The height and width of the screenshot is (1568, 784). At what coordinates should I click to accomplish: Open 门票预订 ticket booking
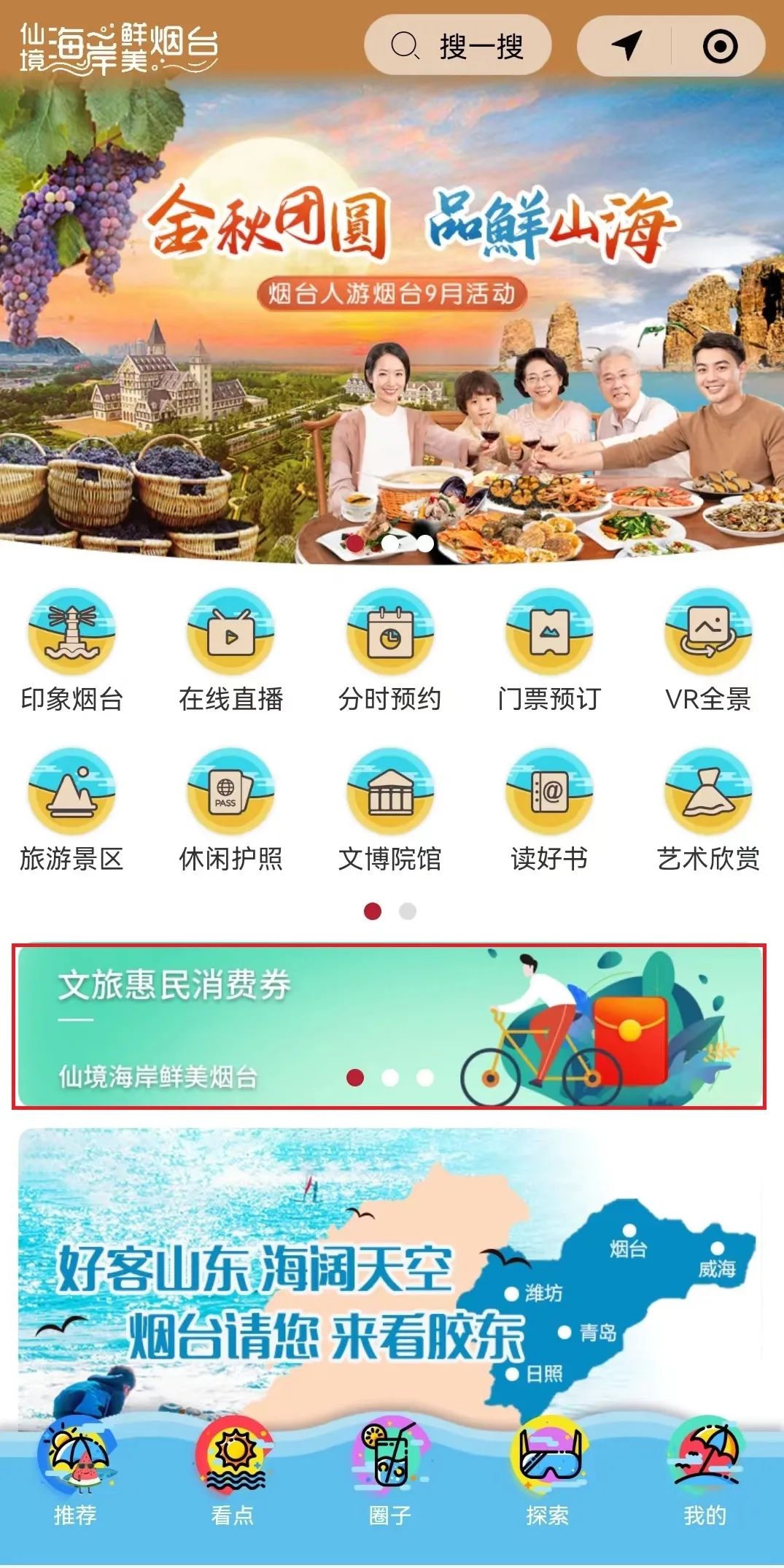pyautogui.click(x=548, y=651)
